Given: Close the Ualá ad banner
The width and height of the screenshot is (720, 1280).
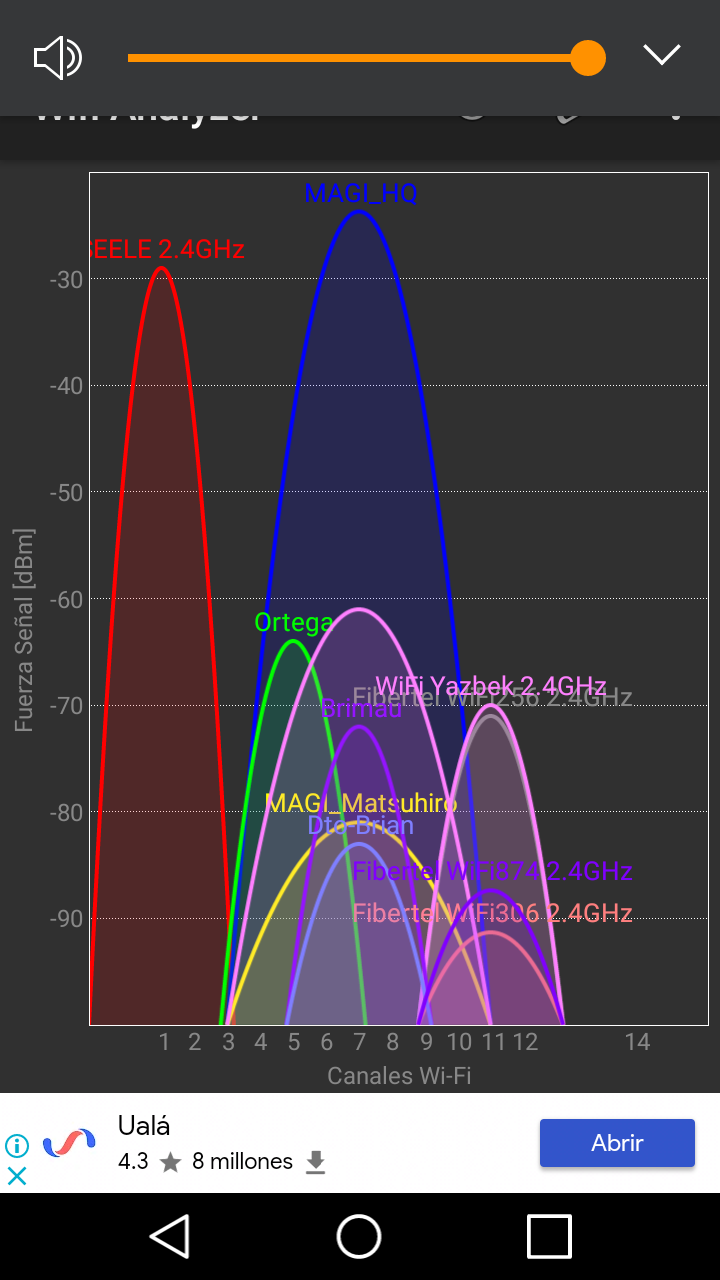Looking at the screenshot, I should 17,1176.
